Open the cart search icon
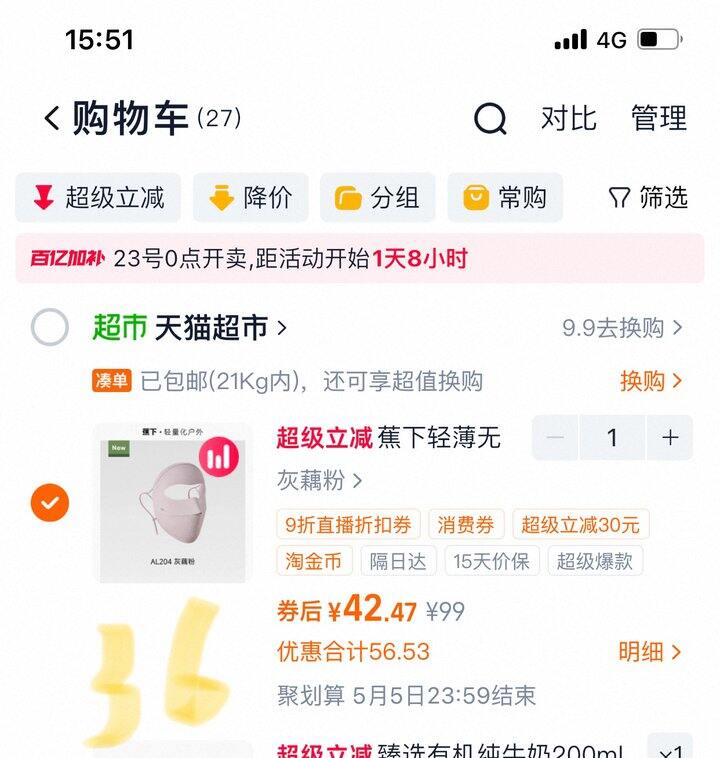The height and width of the screenshot is (758, 720). (490, 119)
